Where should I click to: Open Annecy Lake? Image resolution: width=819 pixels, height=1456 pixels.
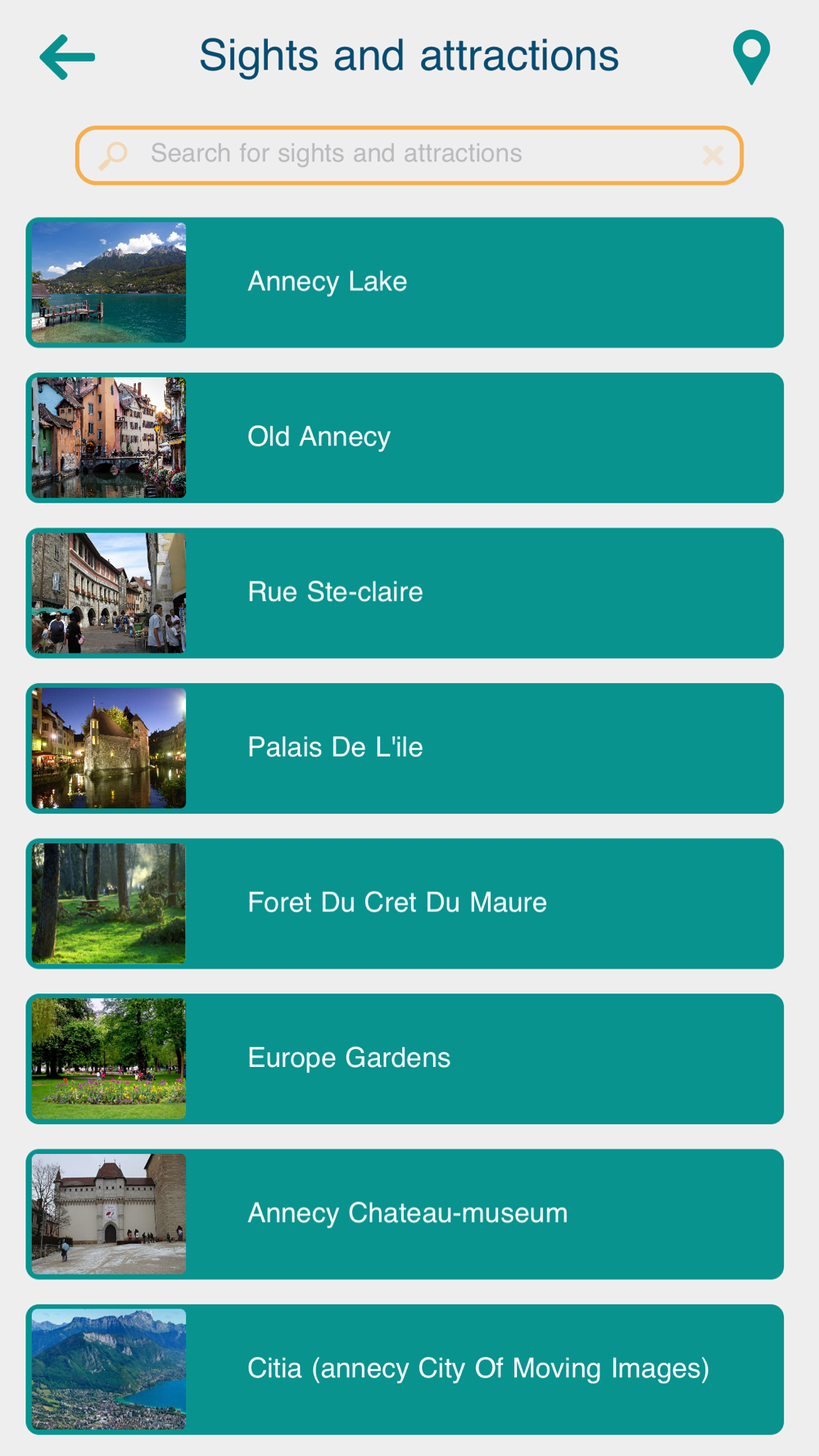405,283
